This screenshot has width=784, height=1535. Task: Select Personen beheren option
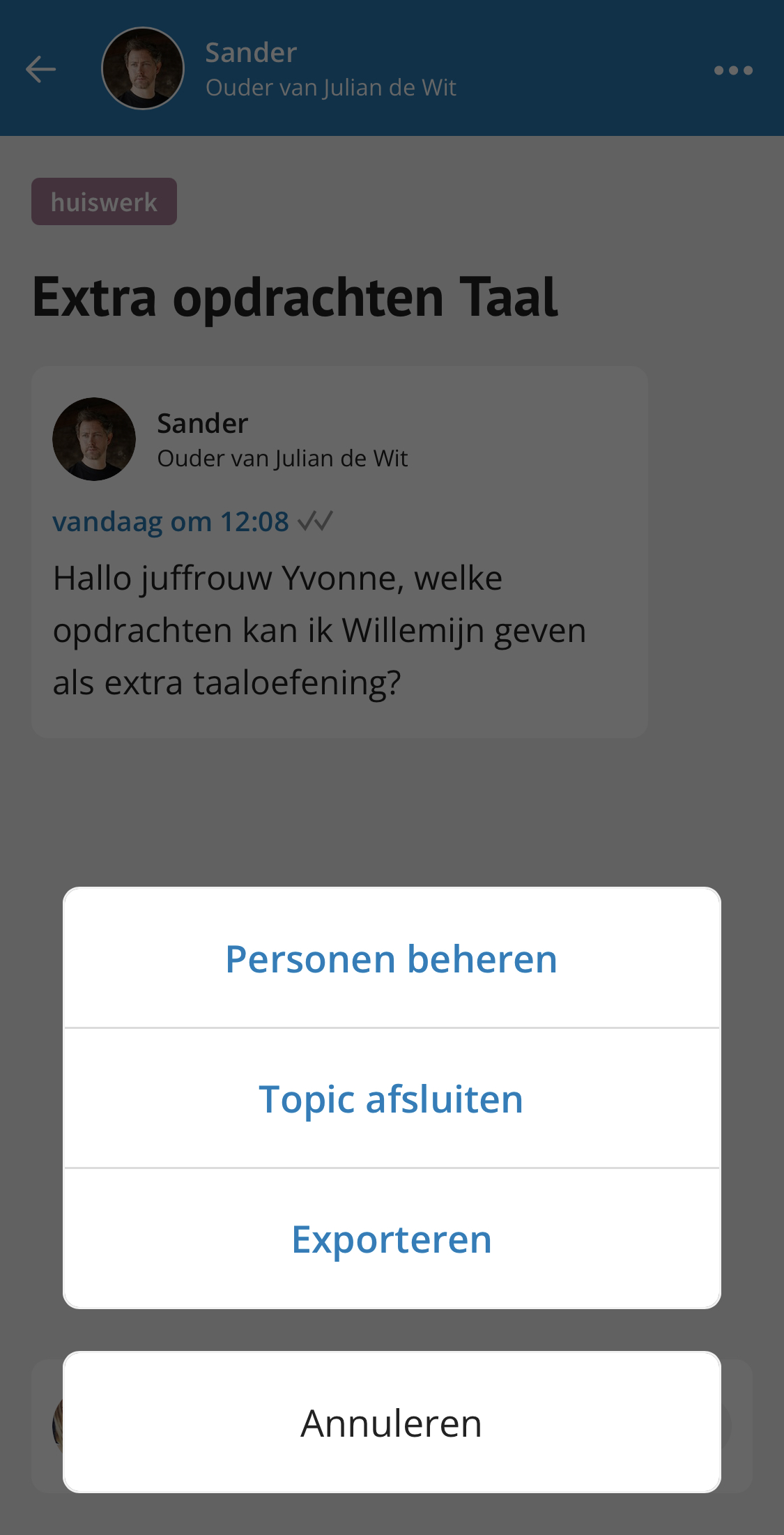pos(392,958)
